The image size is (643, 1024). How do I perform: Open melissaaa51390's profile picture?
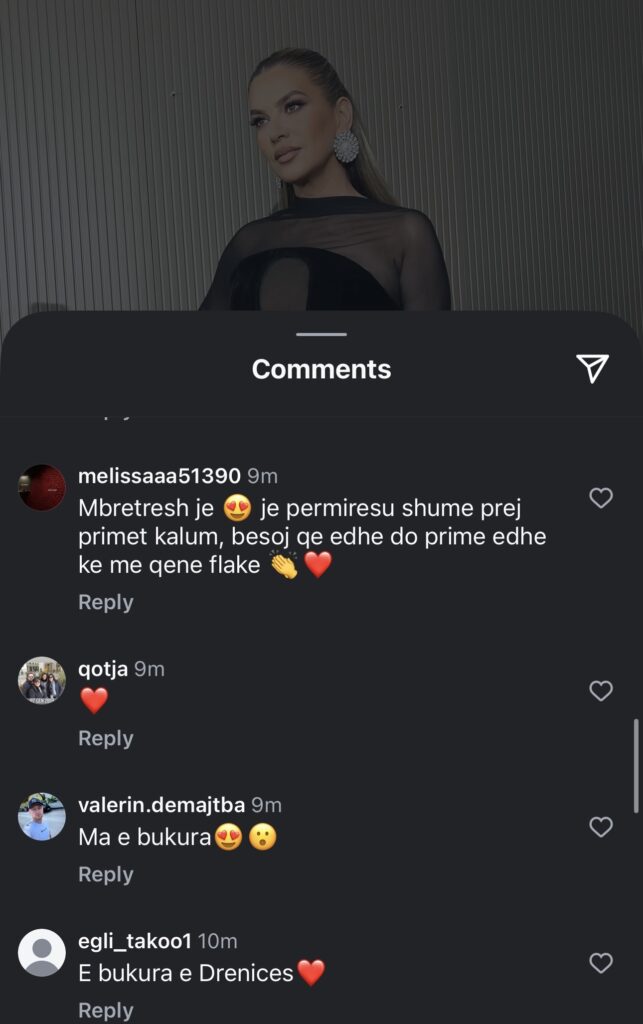coord(42,488)
